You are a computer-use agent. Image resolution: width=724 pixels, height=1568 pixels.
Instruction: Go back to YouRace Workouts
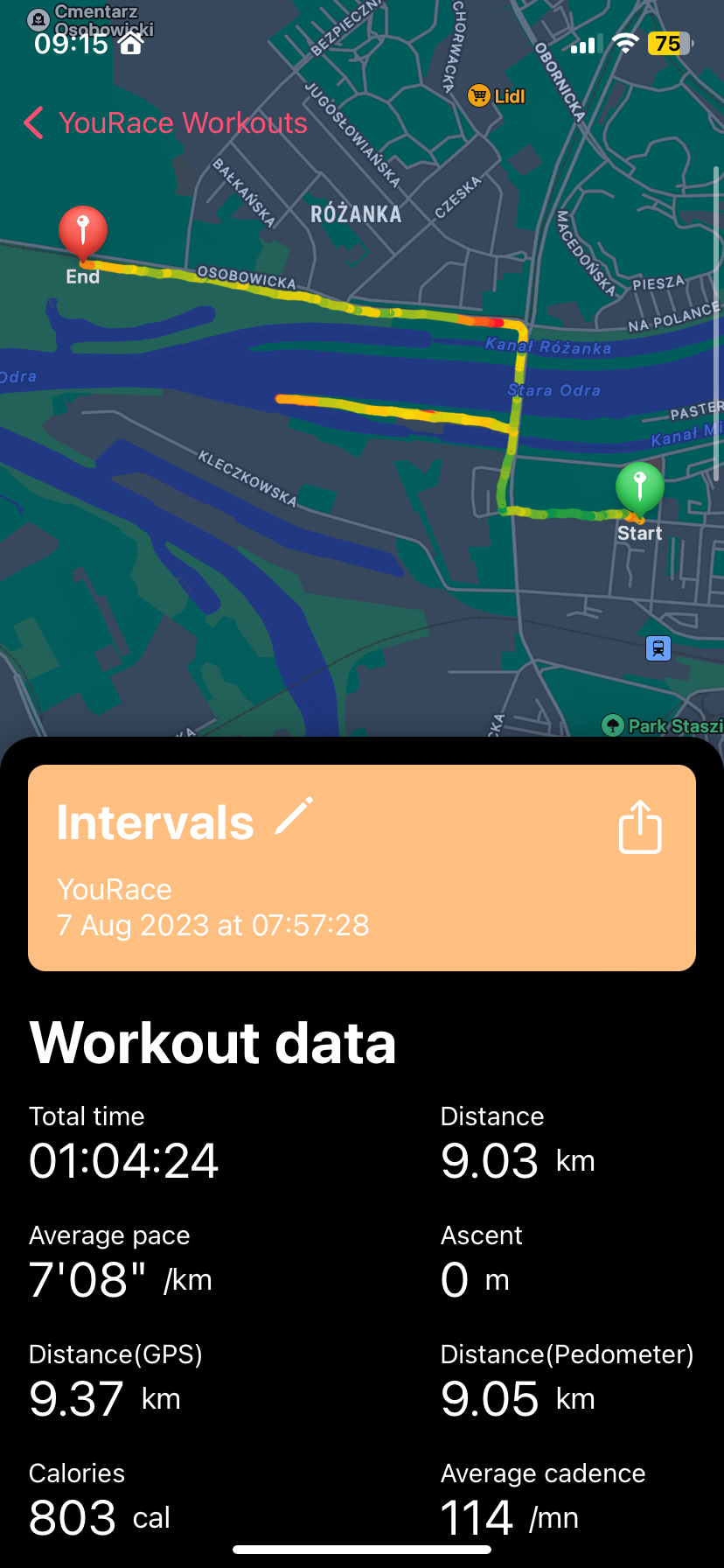pyautogui.click(x=165, y=123)
